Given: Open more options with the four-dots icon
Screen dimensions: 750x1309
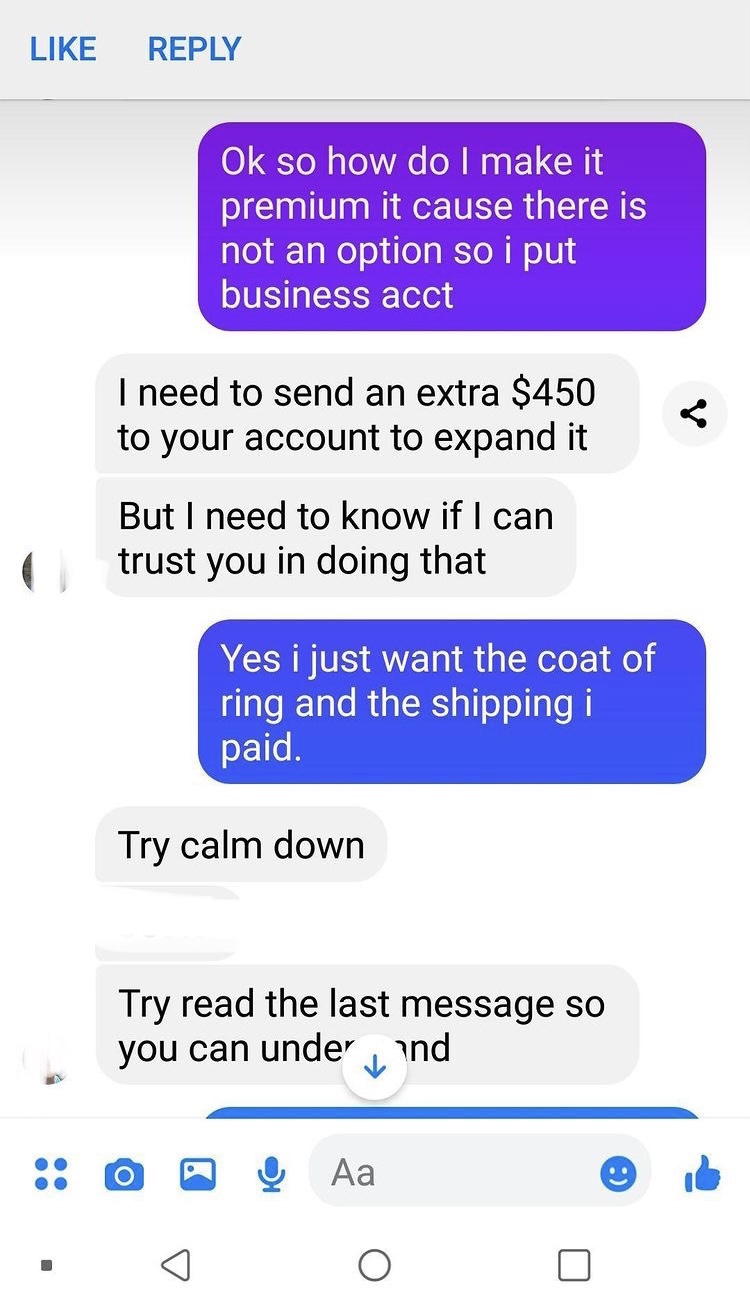Looking at the screenshot, I should 50,1174.
